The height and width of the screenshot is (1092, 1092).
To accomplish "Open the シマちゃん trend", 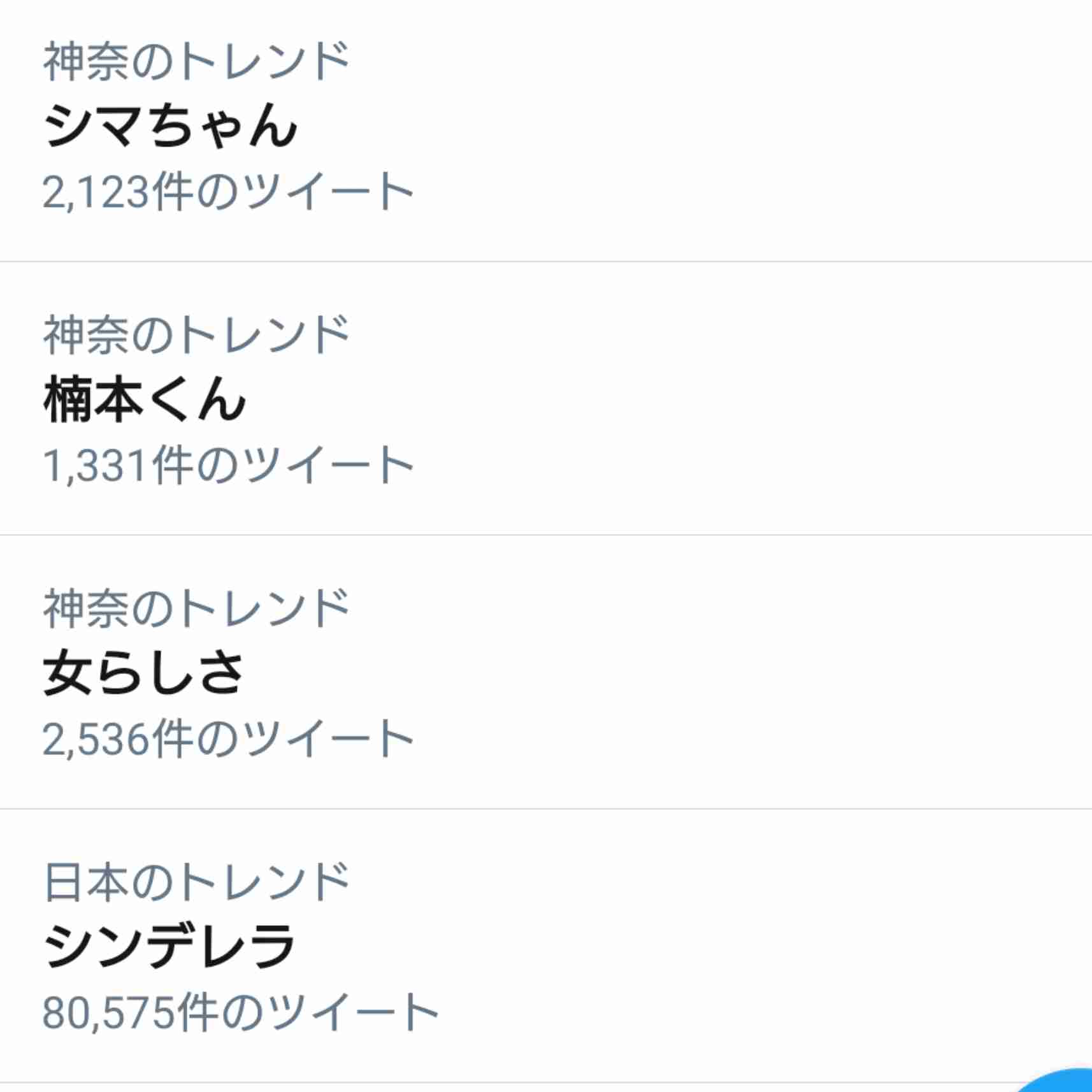I will coord(170,126).
